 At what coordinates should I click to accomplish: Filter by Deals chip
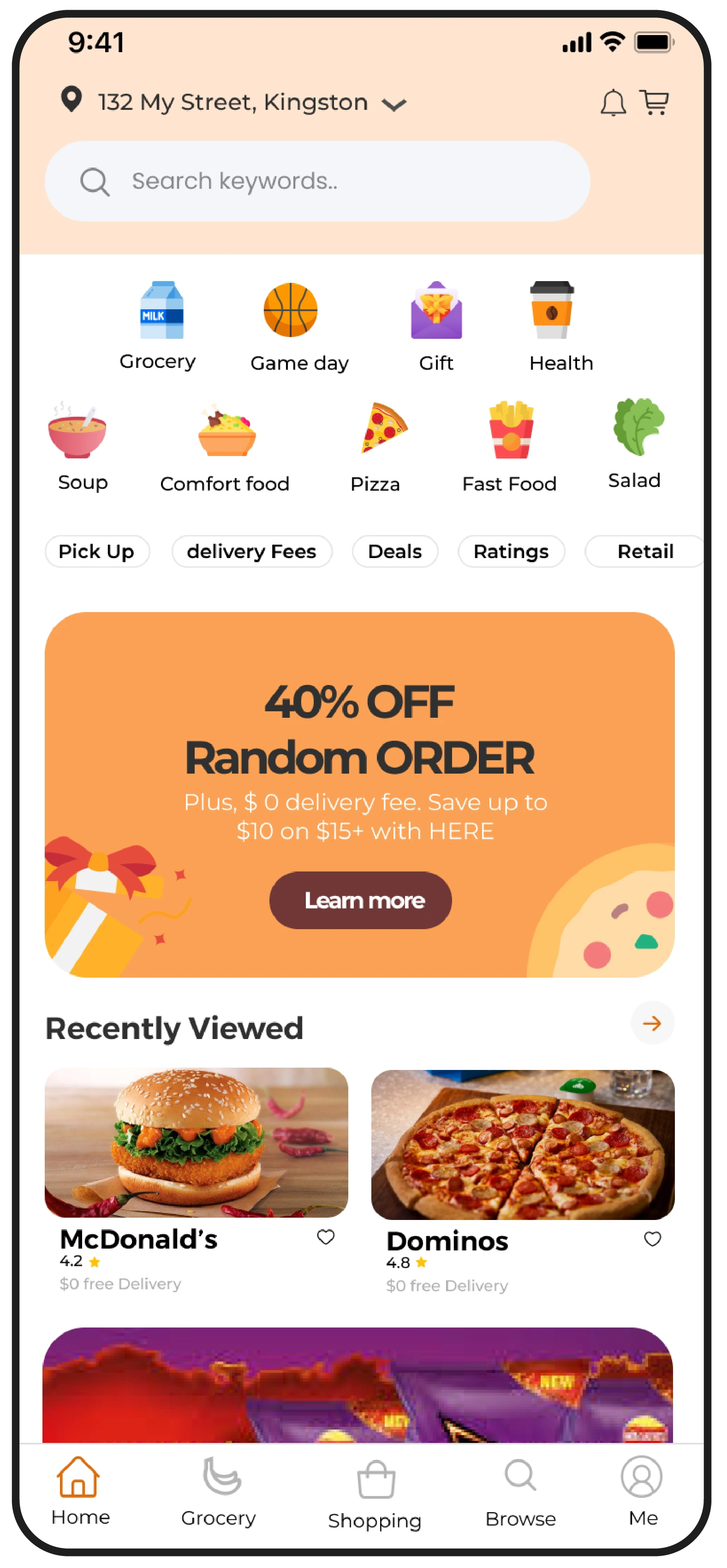395,552
